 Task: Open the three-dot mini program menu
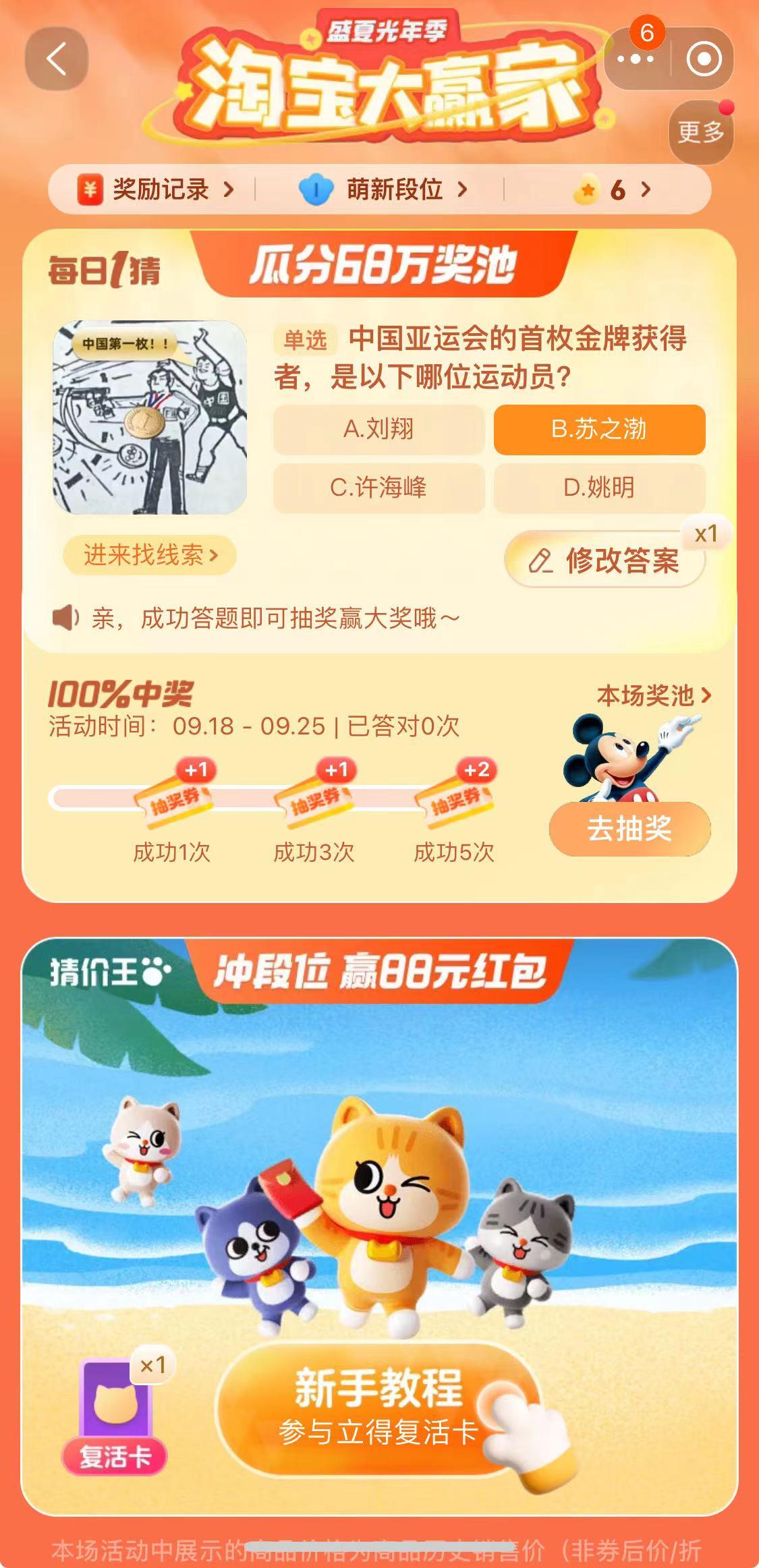[x=636, y=59]
